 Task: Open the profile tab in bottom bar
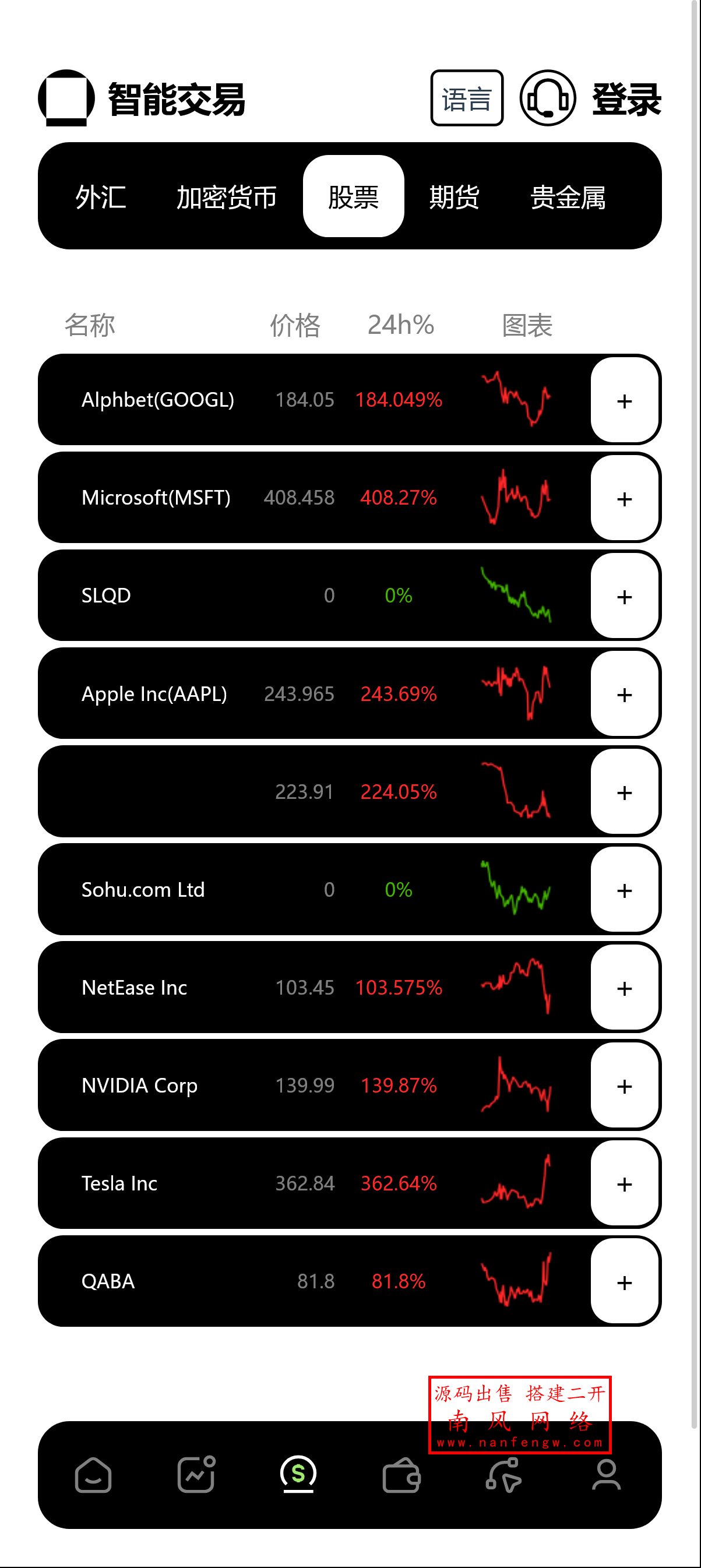pyautogui.click(x=606, y=1475)
